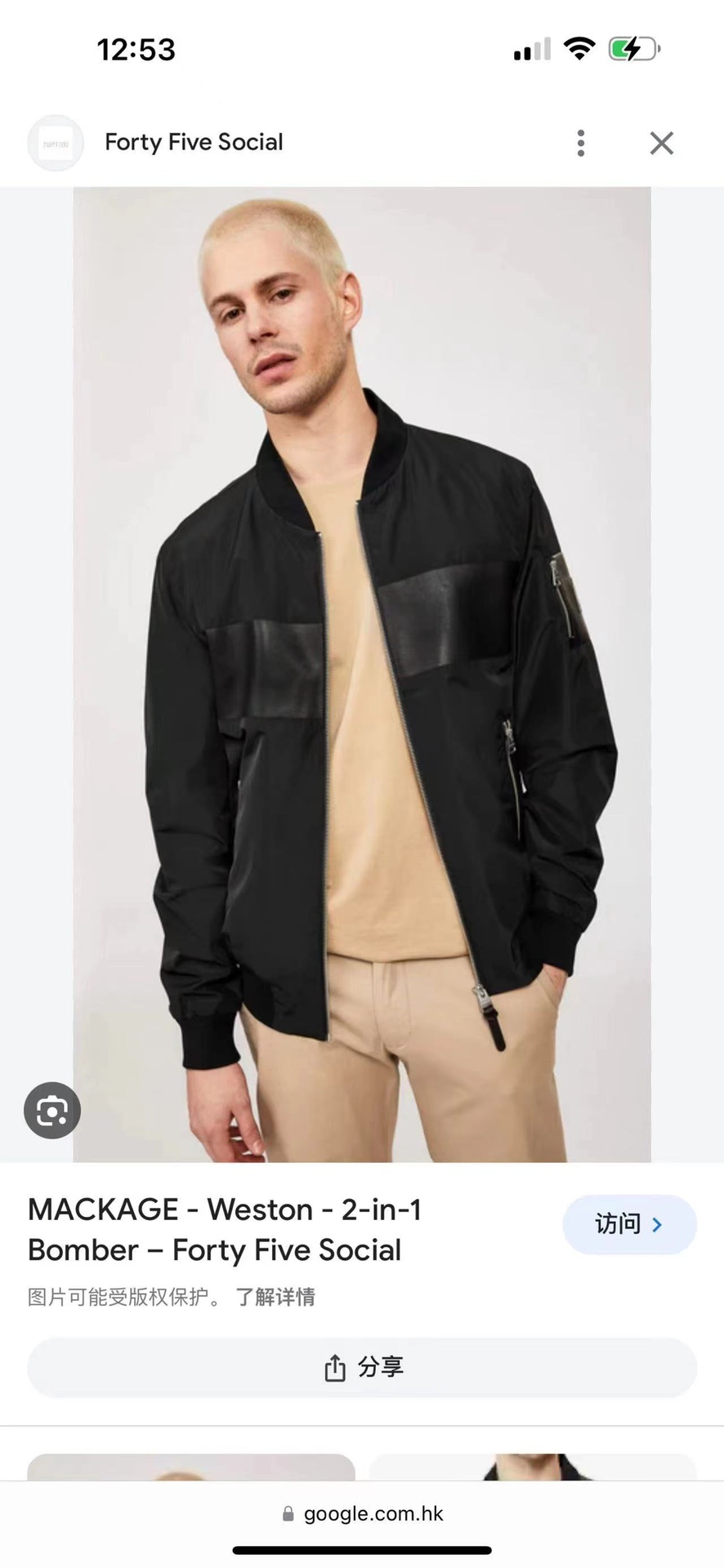Open the 了解详情 copyright link
This screenshot has height=1568, width=724.
tap(275, 1297)
